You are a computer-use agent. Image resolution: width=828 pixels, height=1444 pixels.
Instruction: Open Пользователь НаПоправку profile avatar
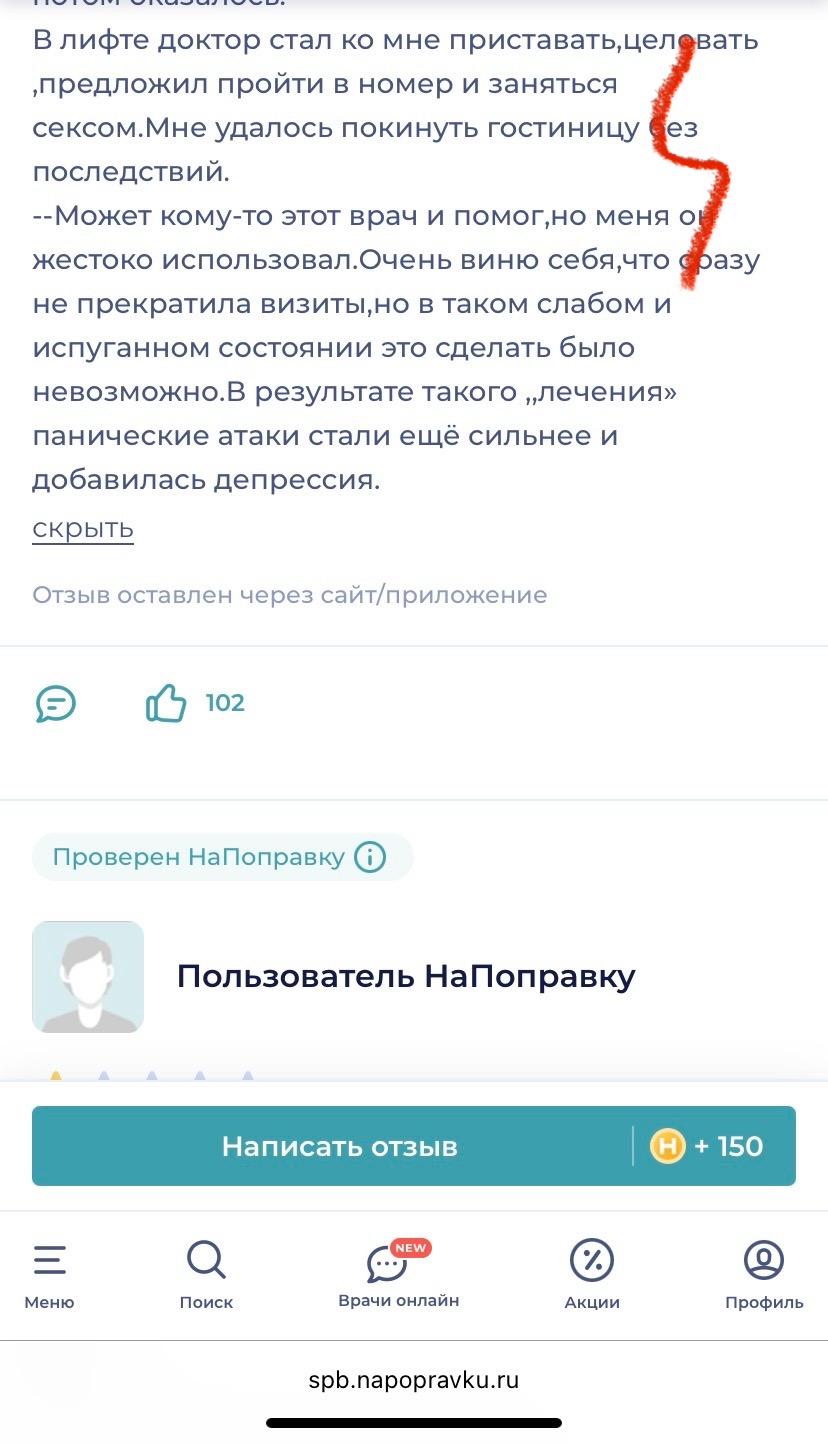click(x=88, y=977)
